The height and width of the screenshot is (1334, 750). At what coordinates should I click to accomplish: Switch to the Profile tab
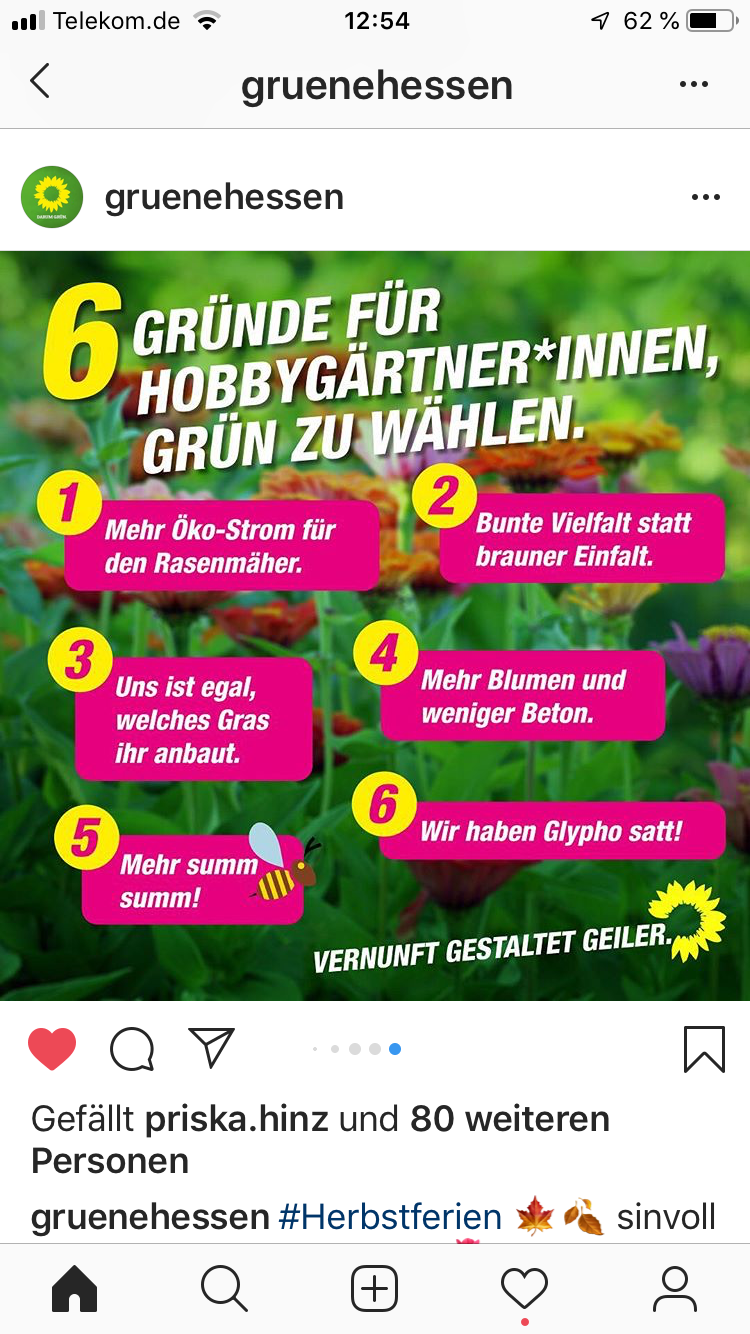coord(675,1289)
